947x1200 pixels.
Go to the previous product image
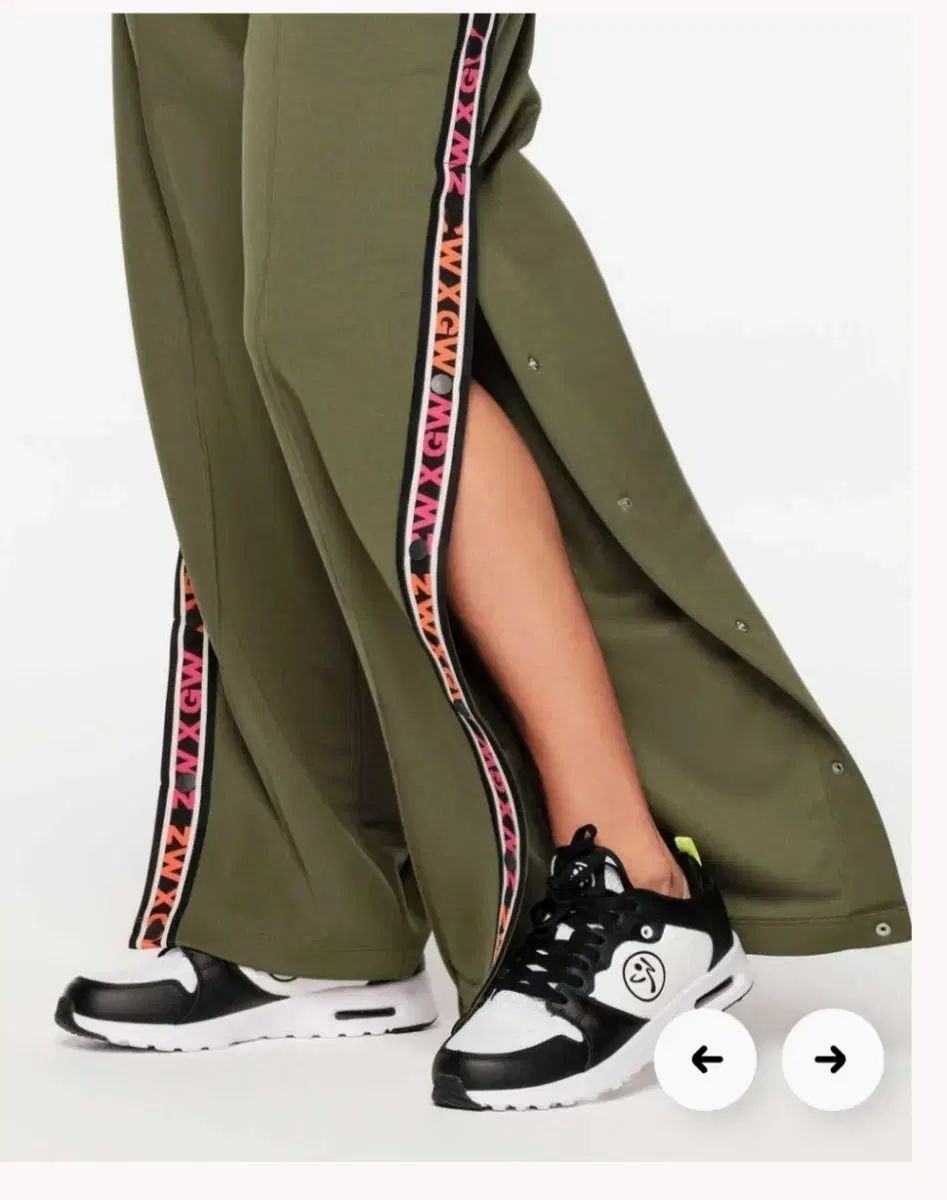[705, 1060]
